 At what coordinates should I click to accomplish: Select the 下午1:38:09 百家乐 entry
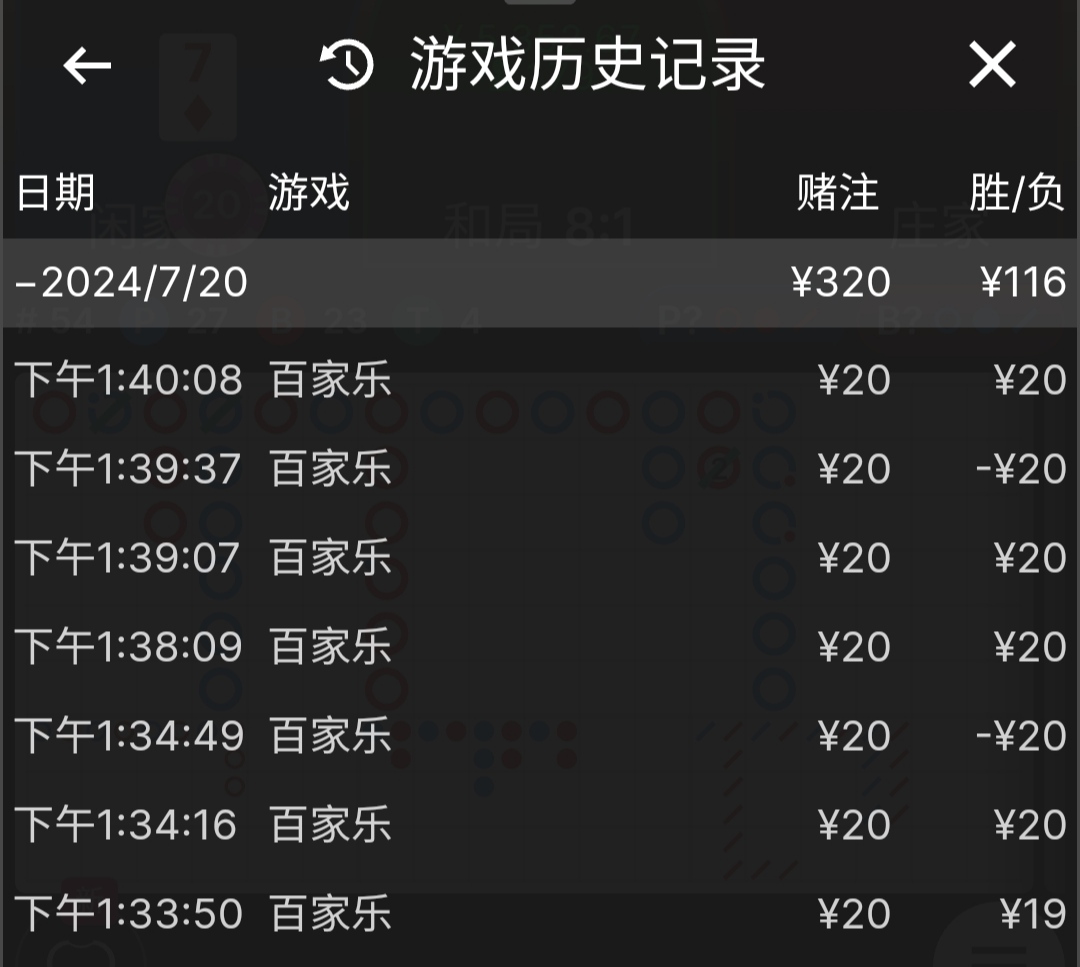[540, 647]
